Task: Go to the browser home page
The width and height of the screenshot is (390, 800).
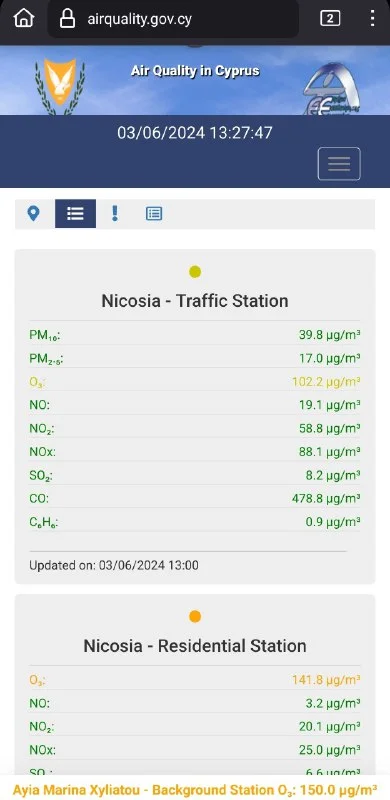Action: (x=23, y=19)
